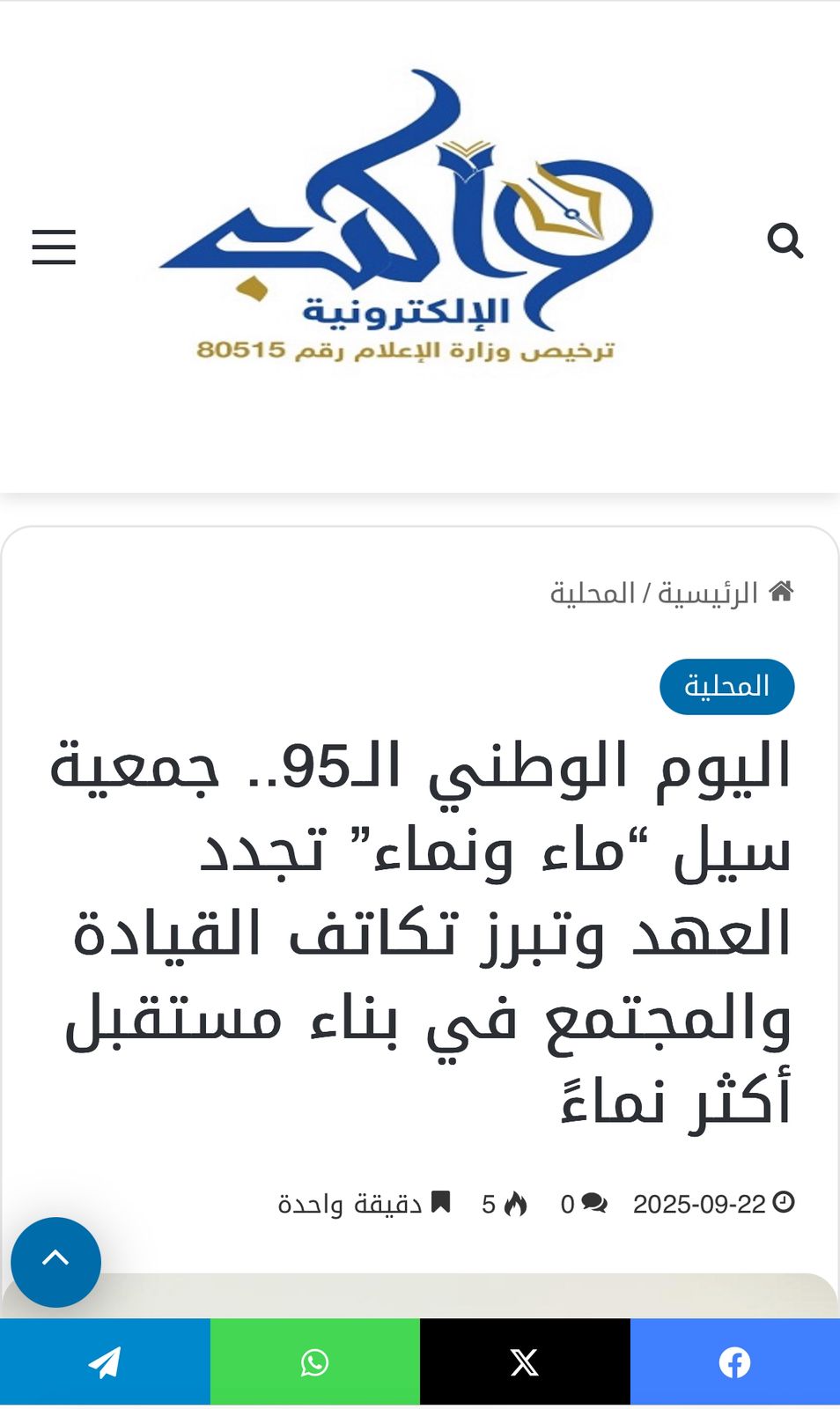Open المحلية breadcrumb link
Screen dimensions: 840x1409
[x=592, y=593]
